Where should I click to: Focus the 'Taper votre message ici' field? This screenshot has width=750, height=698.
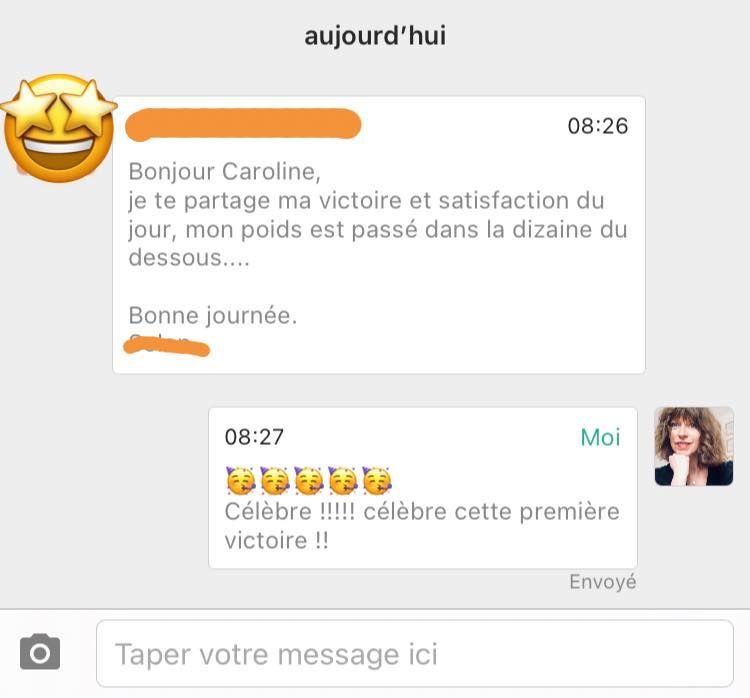coord(414,654)
